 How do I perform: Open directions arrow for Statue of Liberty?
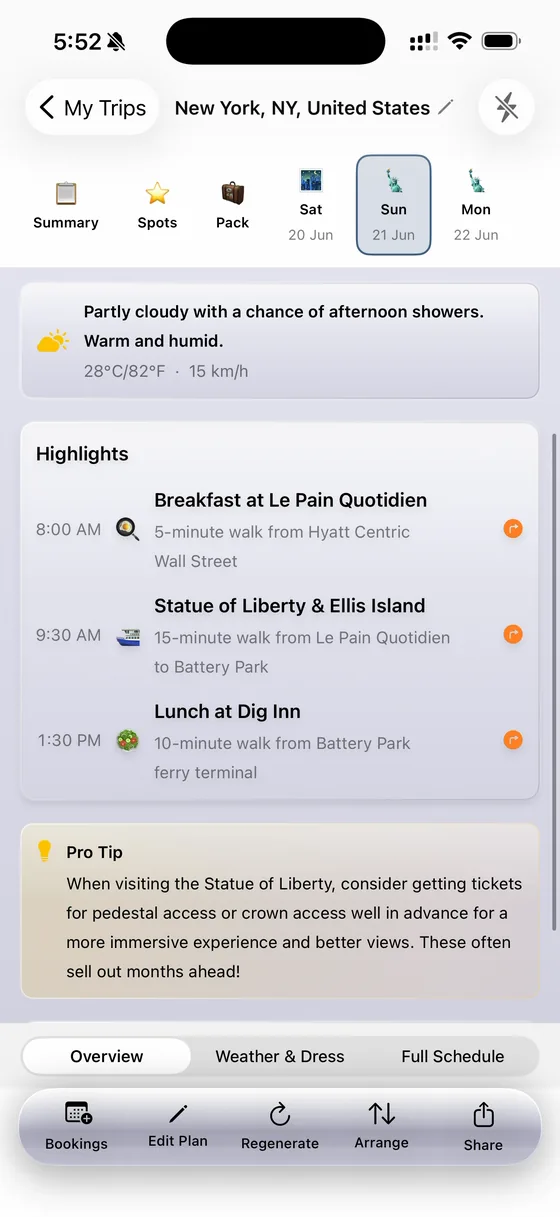[513, 634]
